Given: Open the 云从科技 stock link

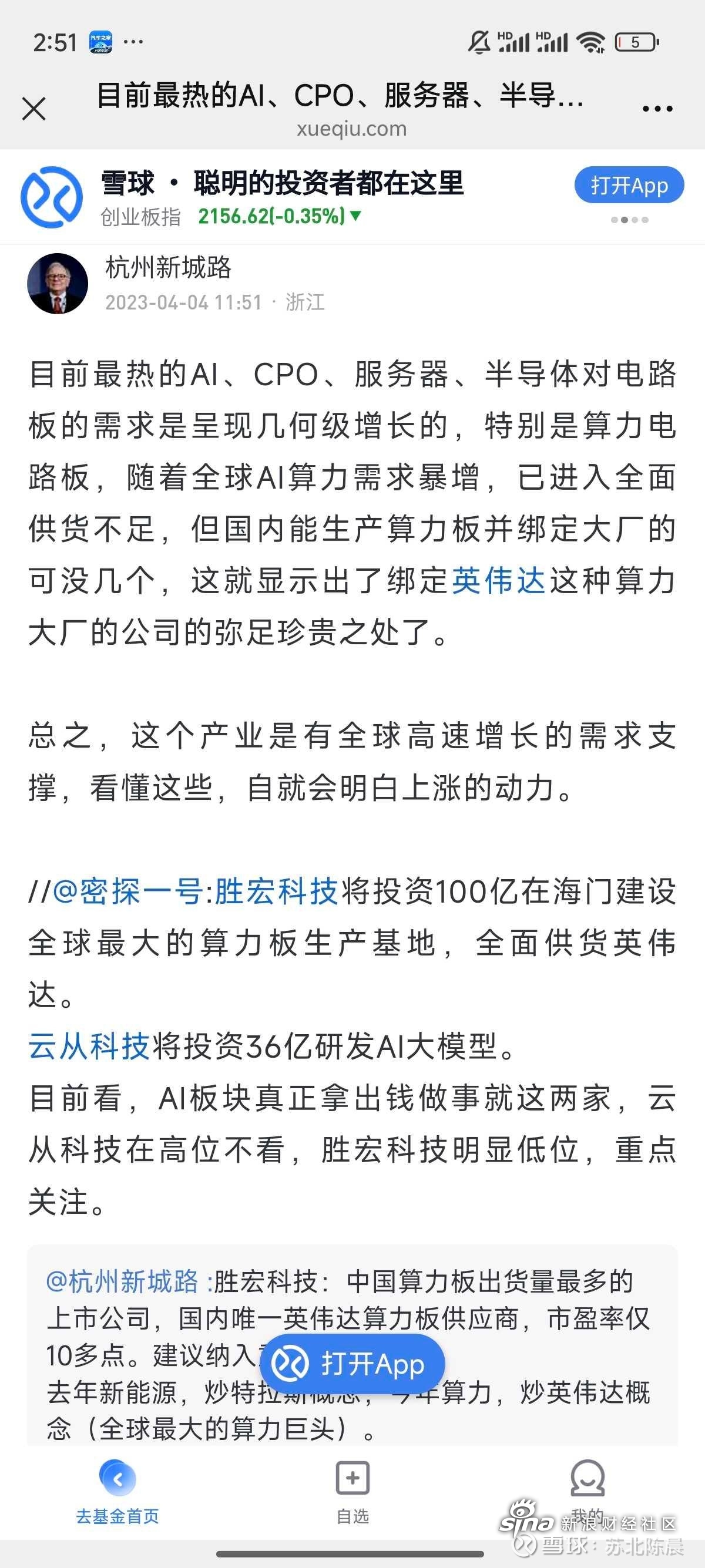Looking at the screenshot, I should tap(89, 1047).
